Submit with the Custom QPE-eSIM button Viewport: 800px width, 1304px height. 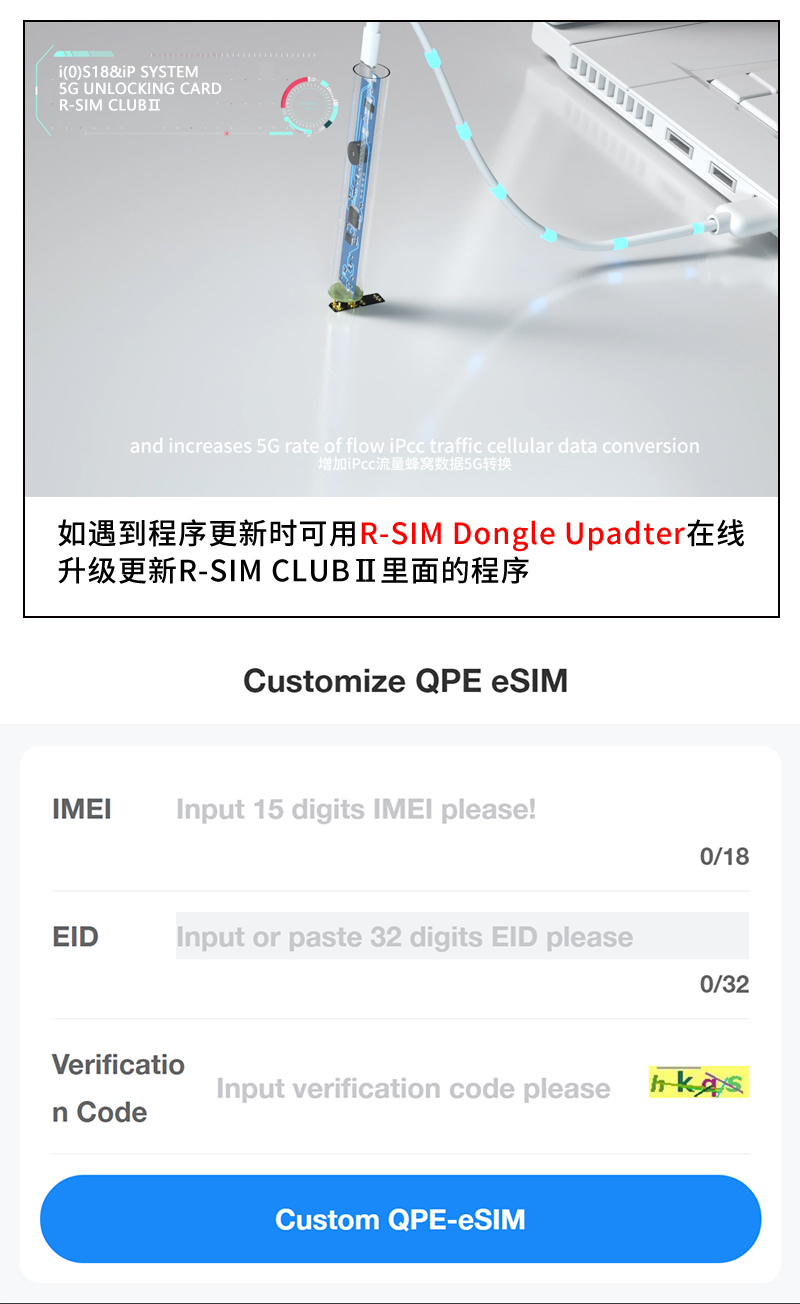(400, 1219)
